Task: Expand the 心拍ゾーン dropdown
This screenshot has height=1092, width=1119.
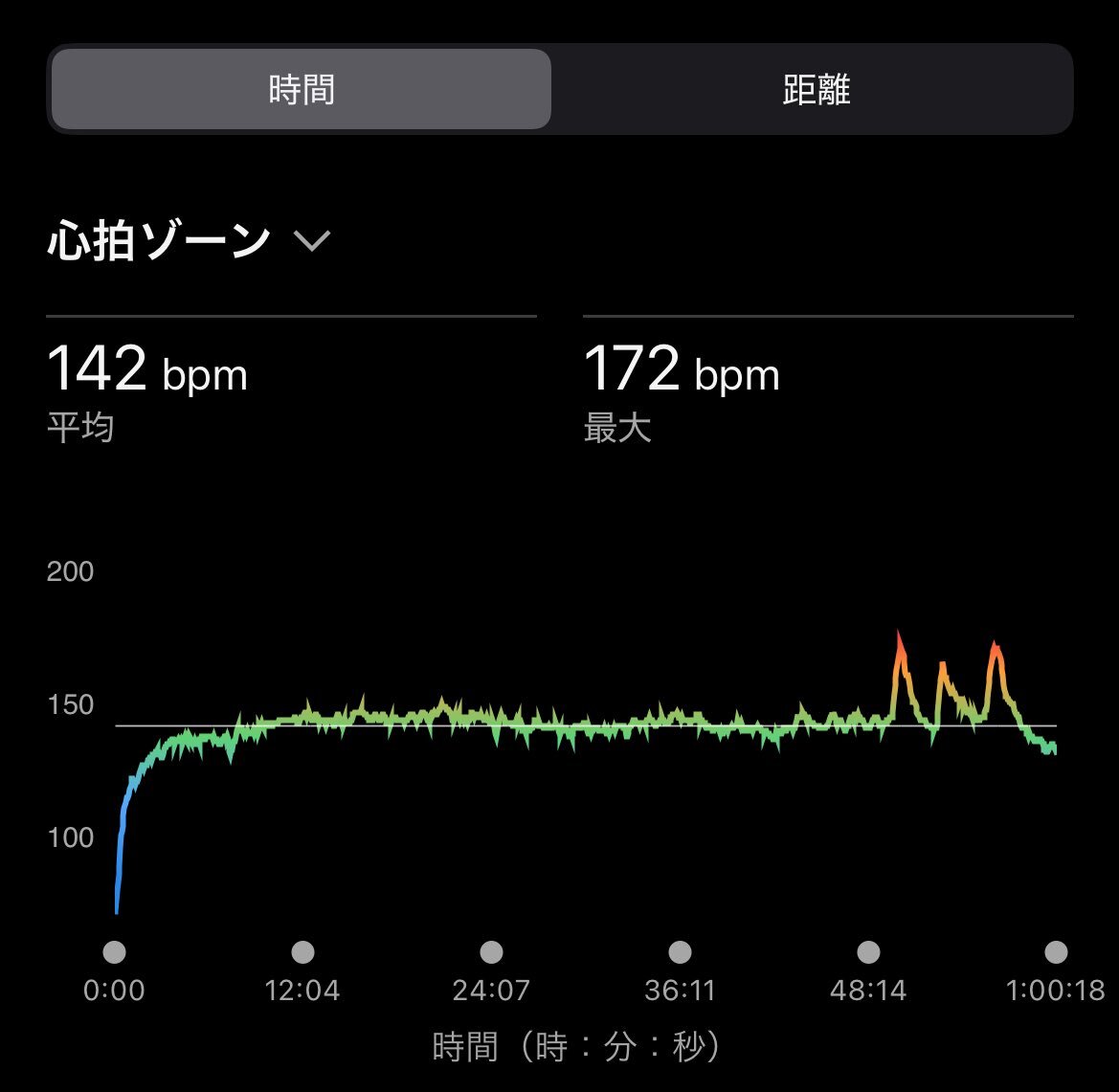Action: 190,240
